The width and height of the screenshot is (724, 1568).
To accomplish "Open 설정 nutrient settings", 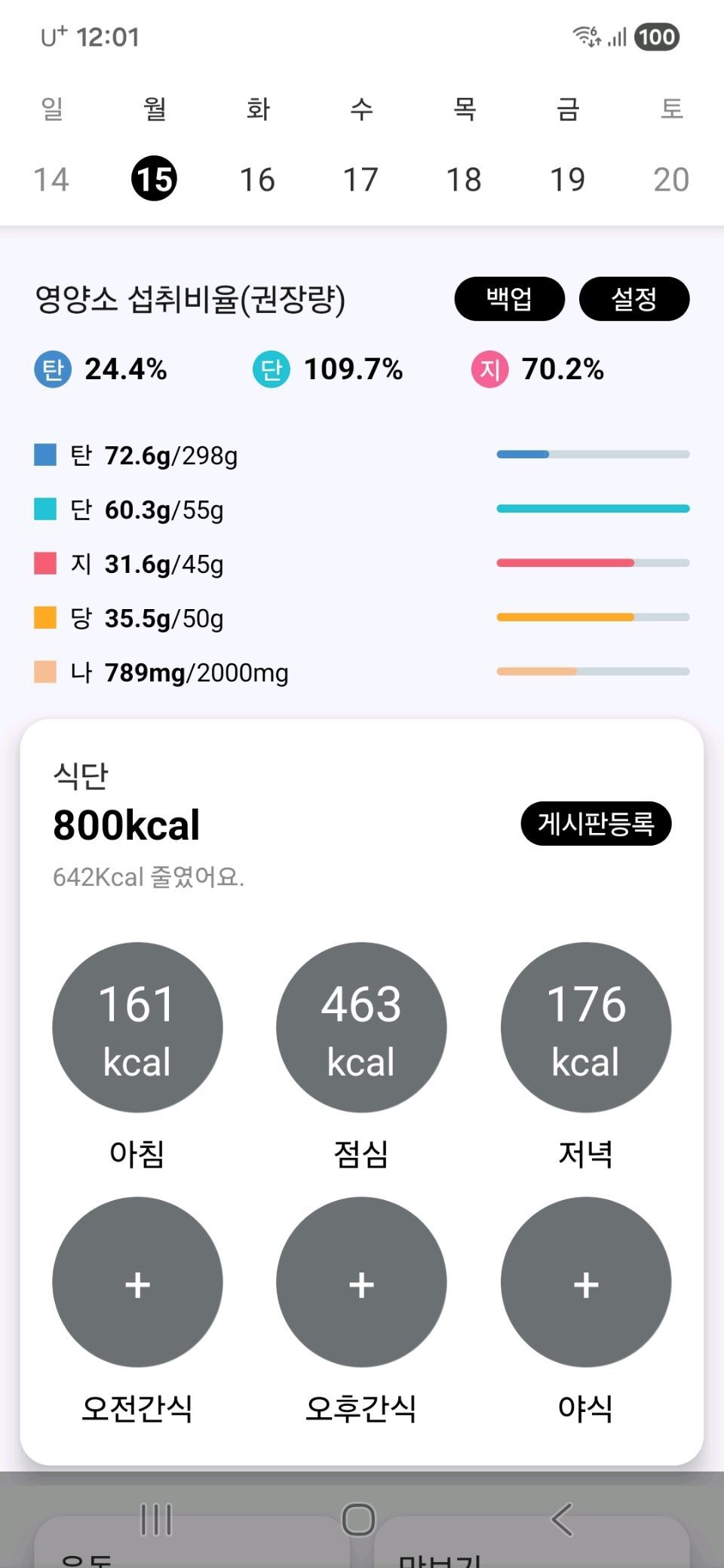I will coord(633,299).
